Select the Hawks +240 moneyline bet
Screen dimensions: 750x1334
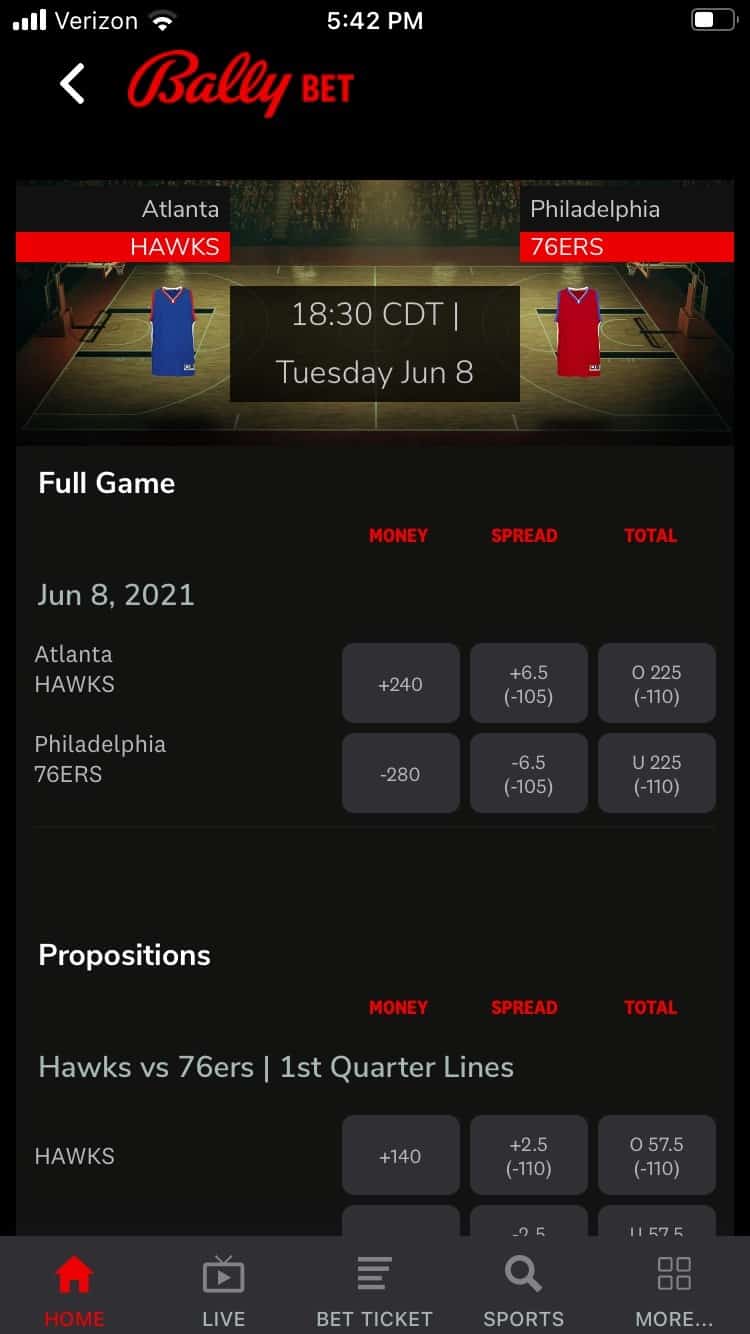pos(400,683)
